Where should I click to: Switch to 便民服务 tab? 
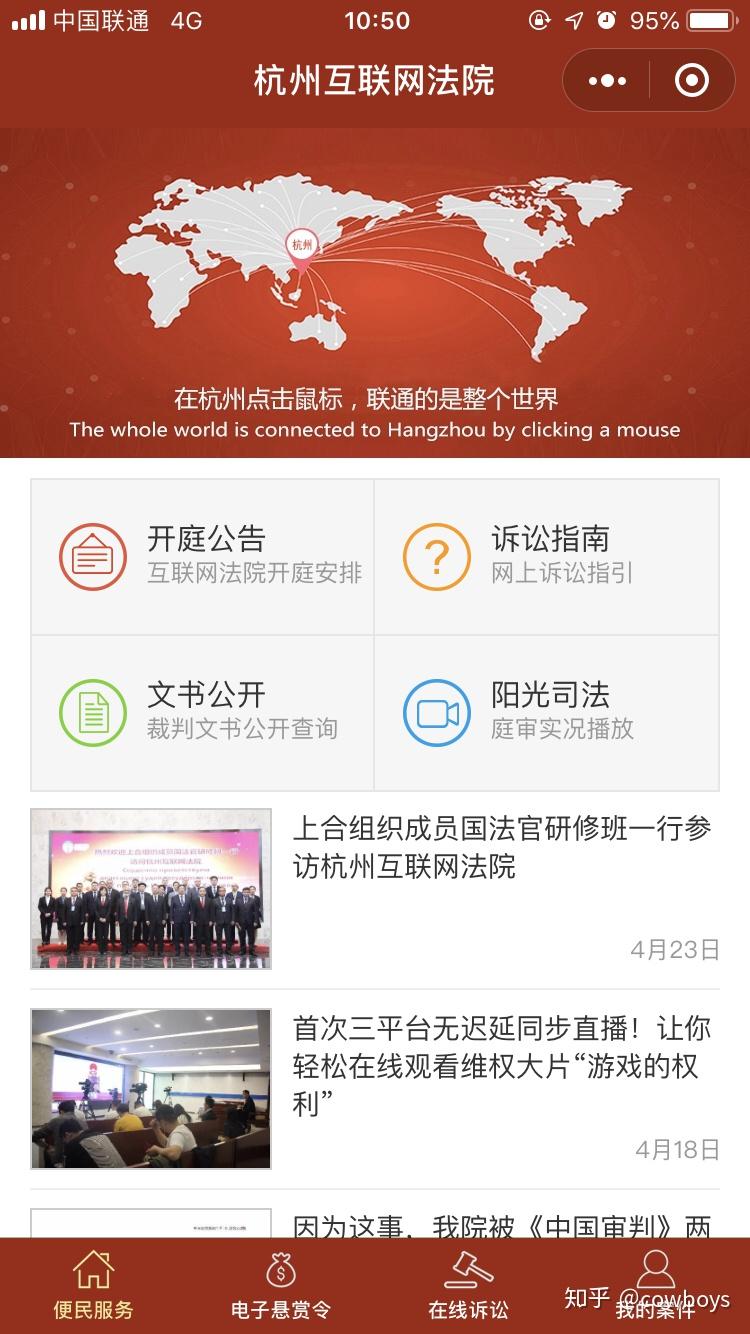[93, 1286]
